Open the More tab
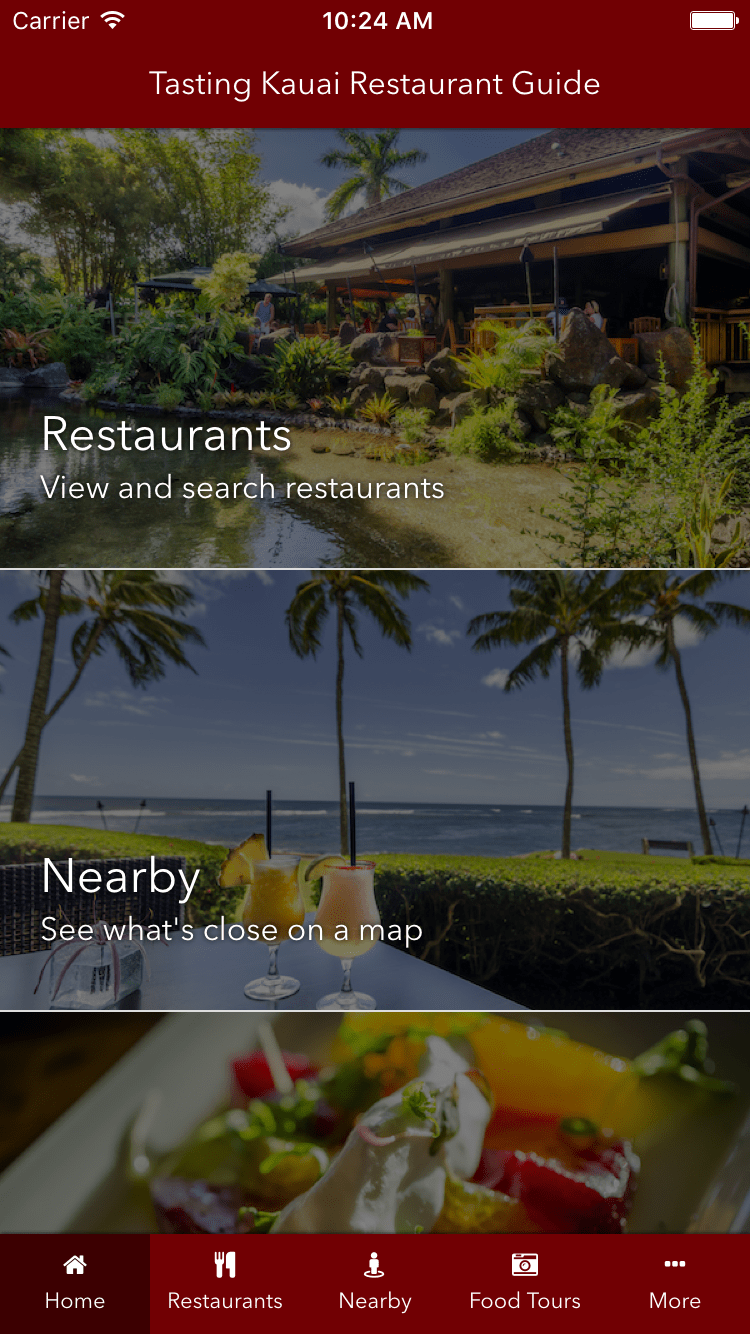Screen dimensions: 750x1334 click(x=675, y=1284)
